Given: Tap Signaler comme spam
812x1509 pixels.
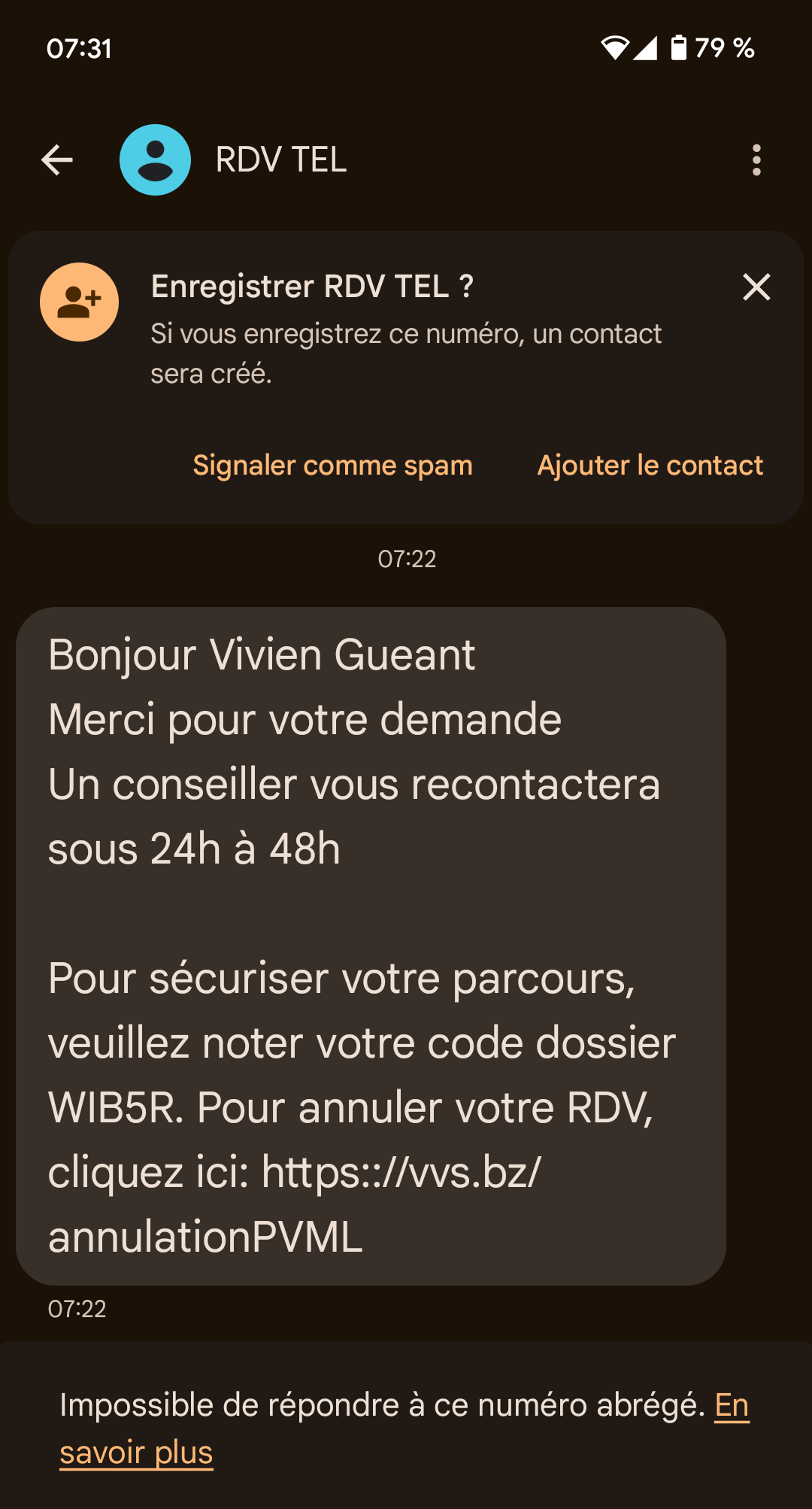Looking at the screenshot, I should pyautogui.click(x=332, y=465).
